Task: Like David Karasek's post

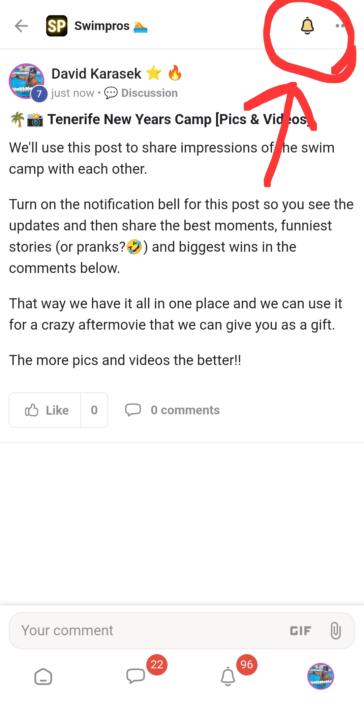Action: [46, 410]
